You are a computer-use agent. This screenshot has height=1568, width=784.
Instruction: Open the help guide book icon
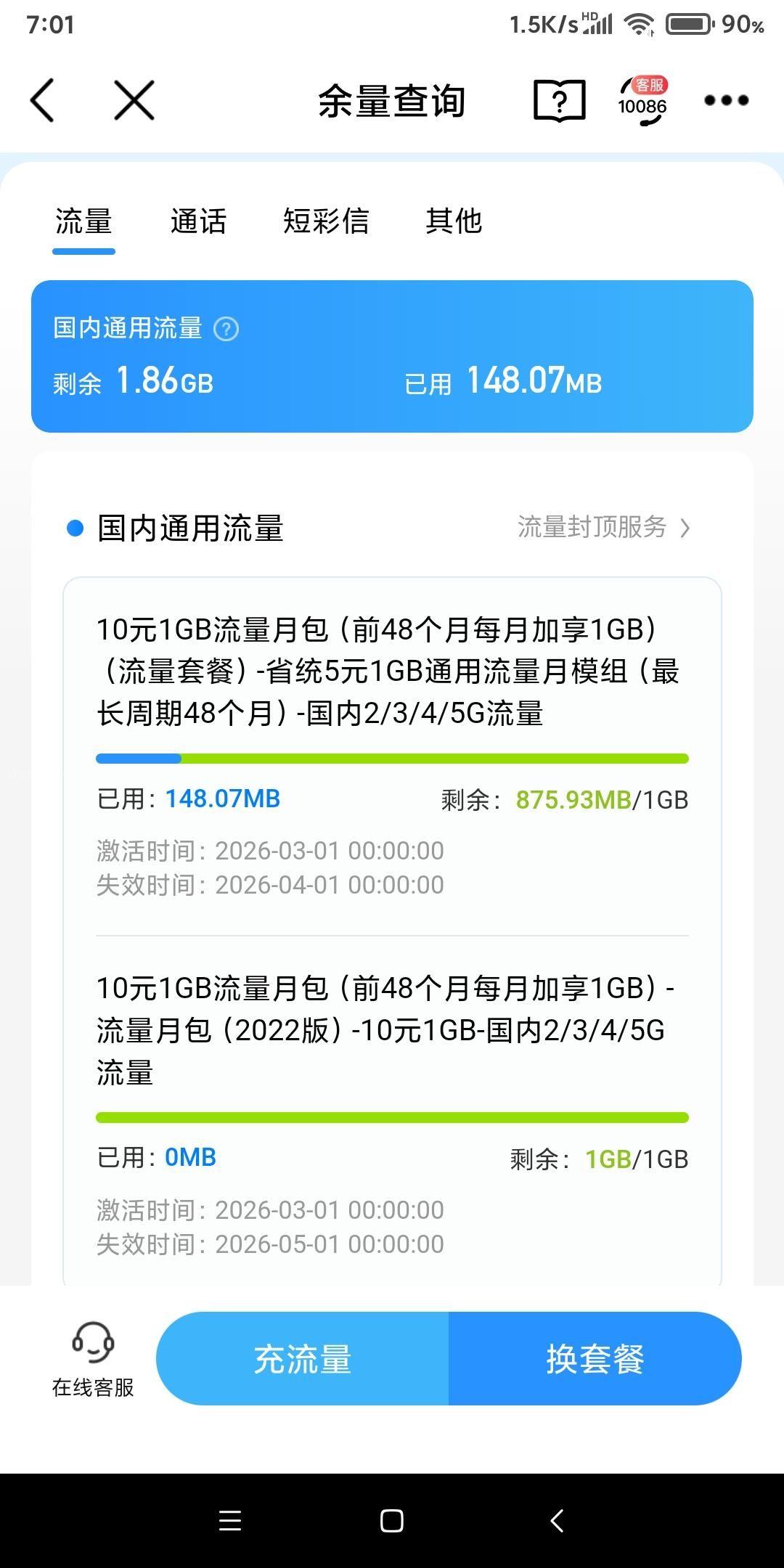click(559, 100)
